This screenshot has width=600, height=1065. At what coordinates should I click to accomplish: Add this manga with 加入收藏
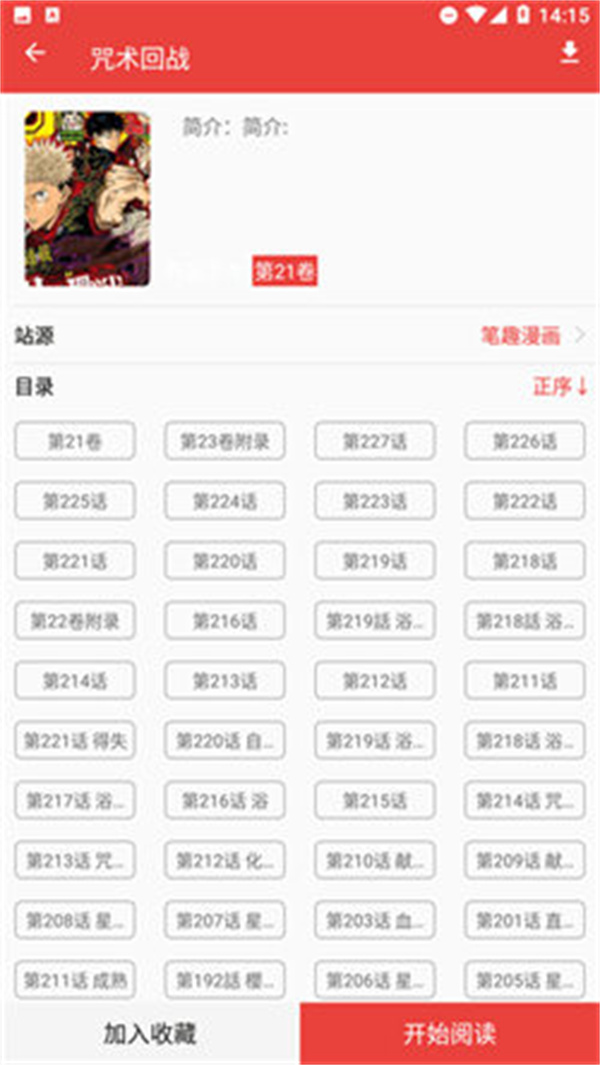click(x=150, y=1033)
